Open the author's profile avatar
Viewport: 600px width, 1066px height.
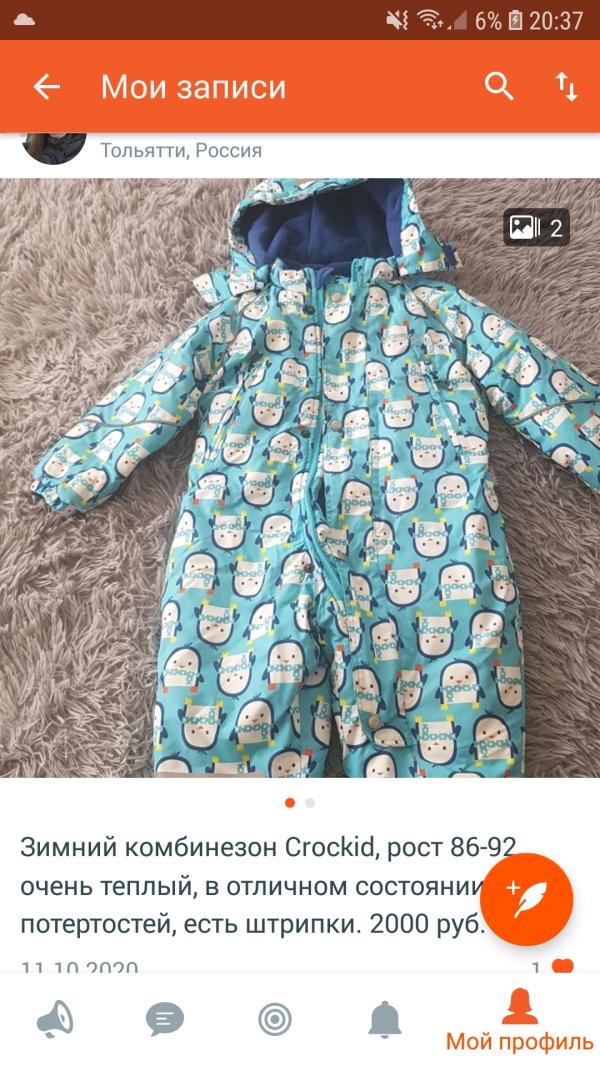[53, 146]
